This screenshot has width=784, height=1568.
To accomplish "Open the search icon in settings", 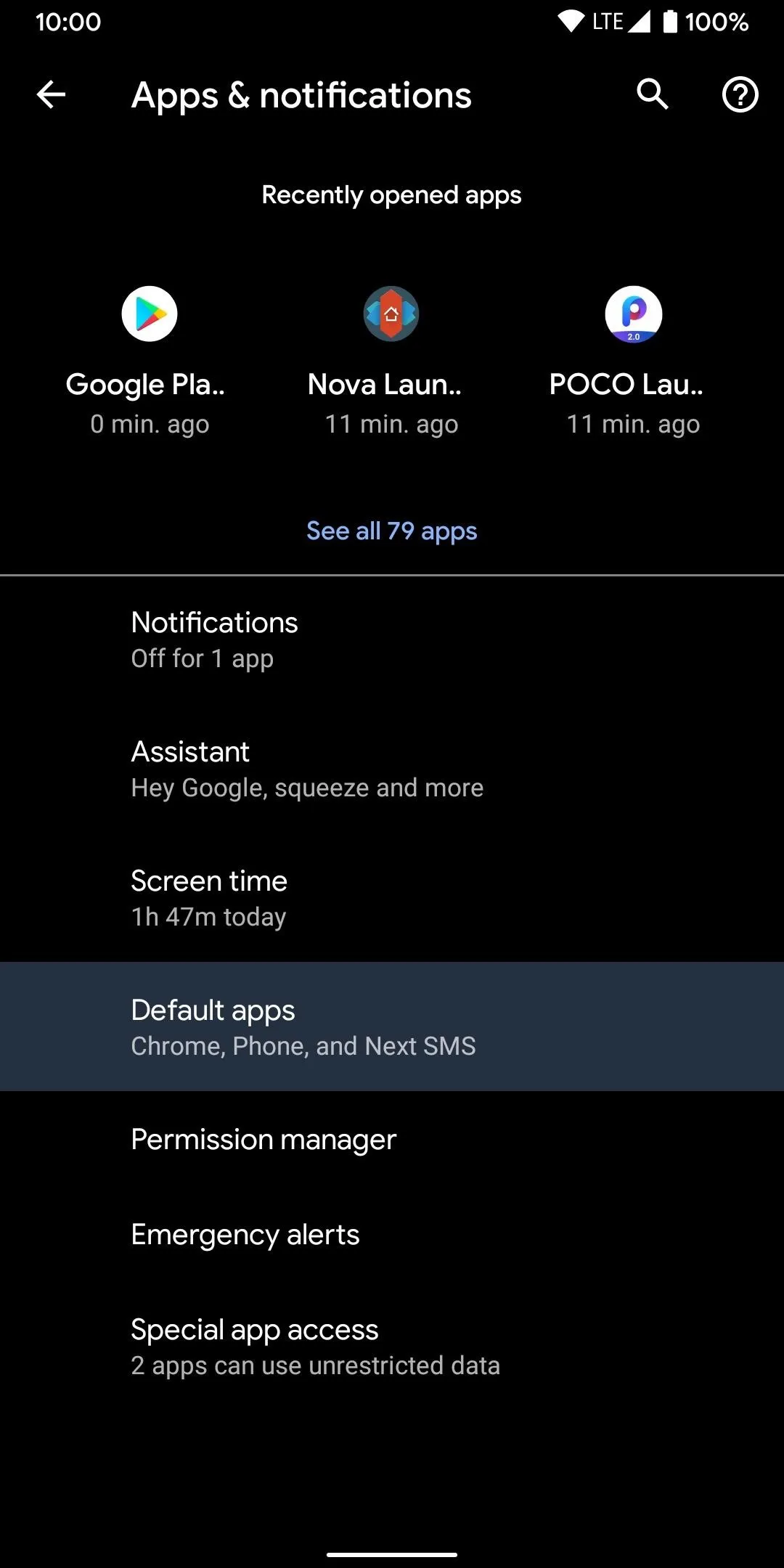I will [x=653, y=94].
